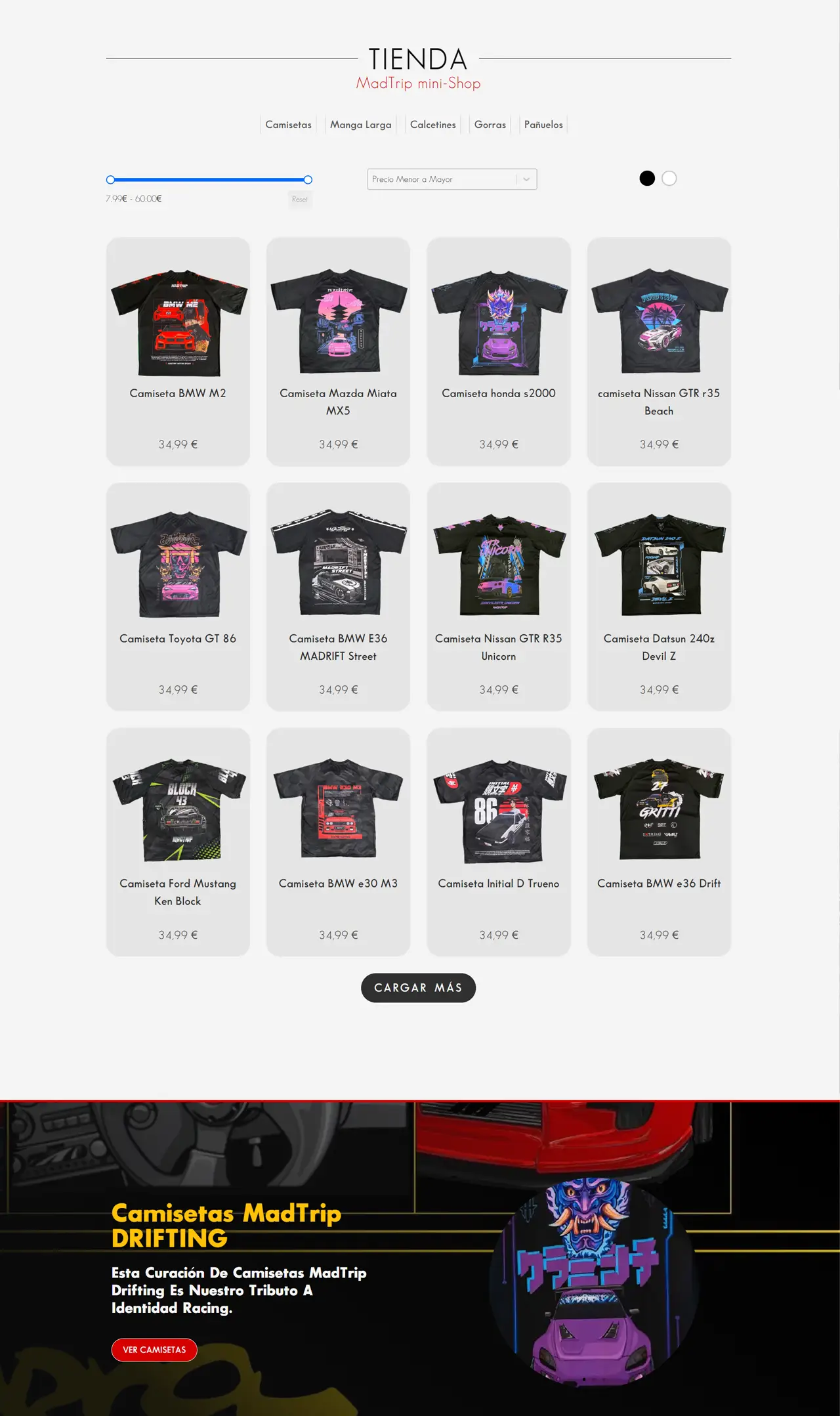Tap the VER CAMISETAS button
The height and width of the screenshot is (1416, 840).
coord(154,1350)
